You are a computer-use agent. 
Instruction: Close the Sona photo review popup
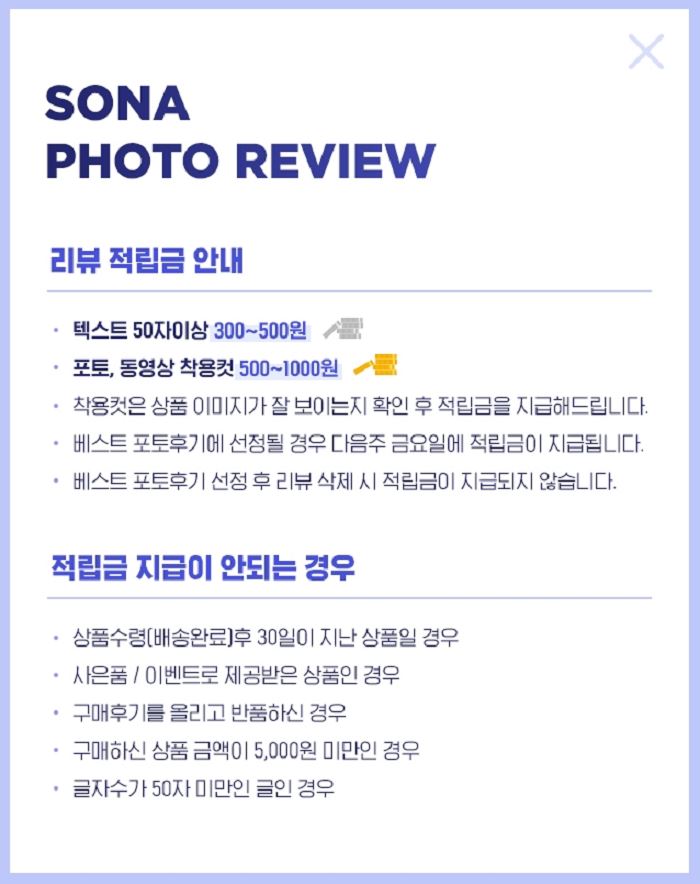click(646, 51)
